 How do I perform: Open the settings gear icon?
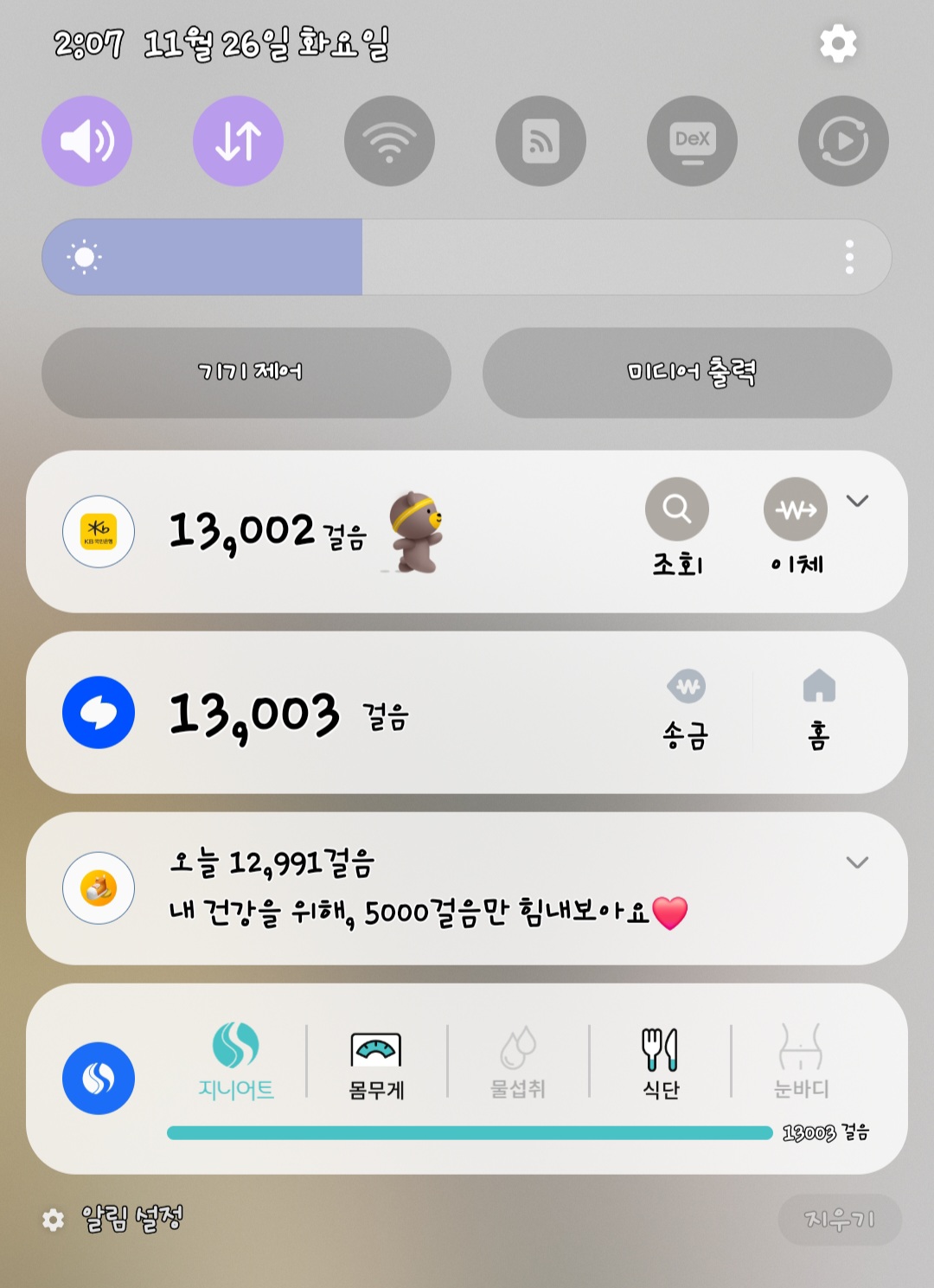[x=837, y=43]
